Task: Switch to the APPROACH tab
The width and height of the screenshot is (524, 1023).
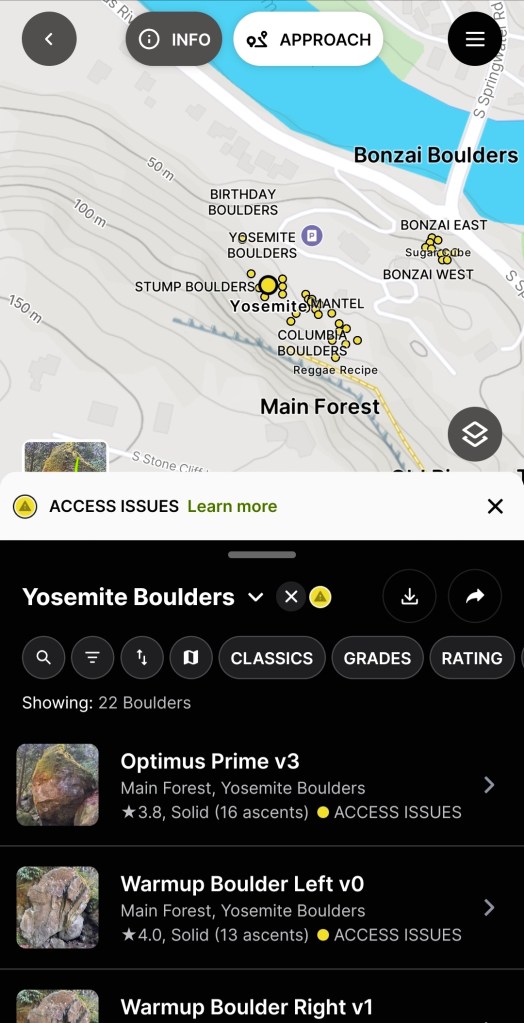Action: coord(308,39)
